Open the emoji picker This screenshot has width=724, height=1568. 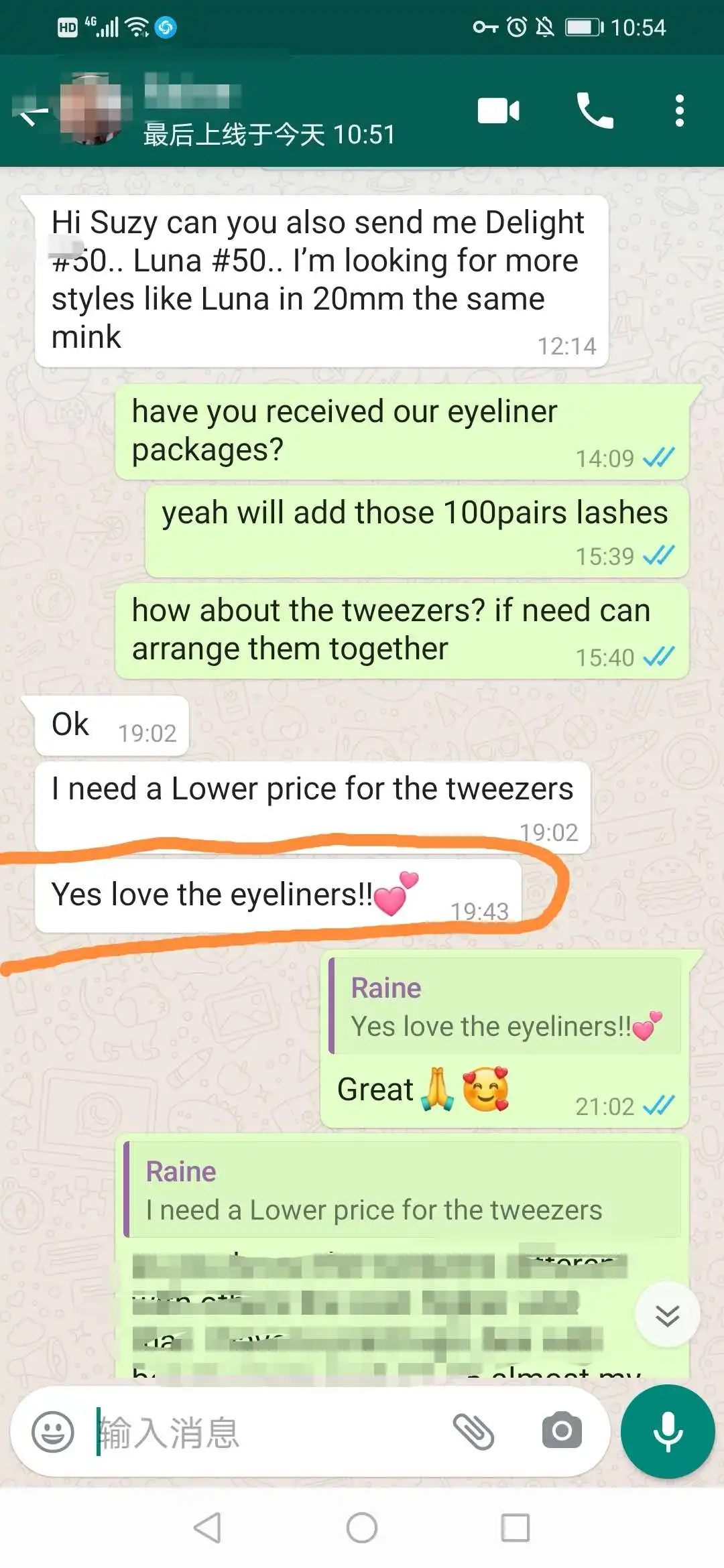click(53, 1432)
